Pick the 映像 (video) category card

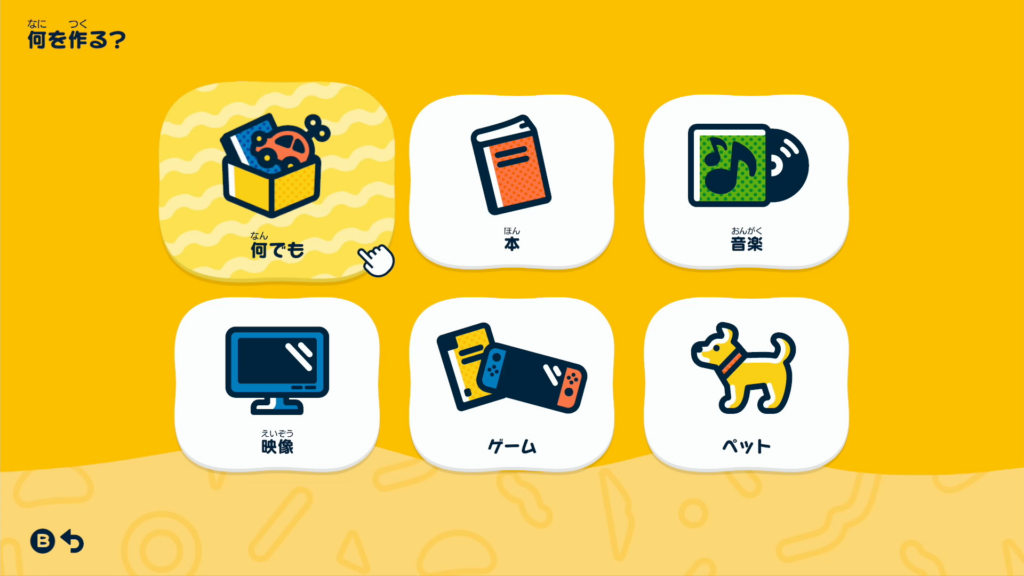pos(277,385)
